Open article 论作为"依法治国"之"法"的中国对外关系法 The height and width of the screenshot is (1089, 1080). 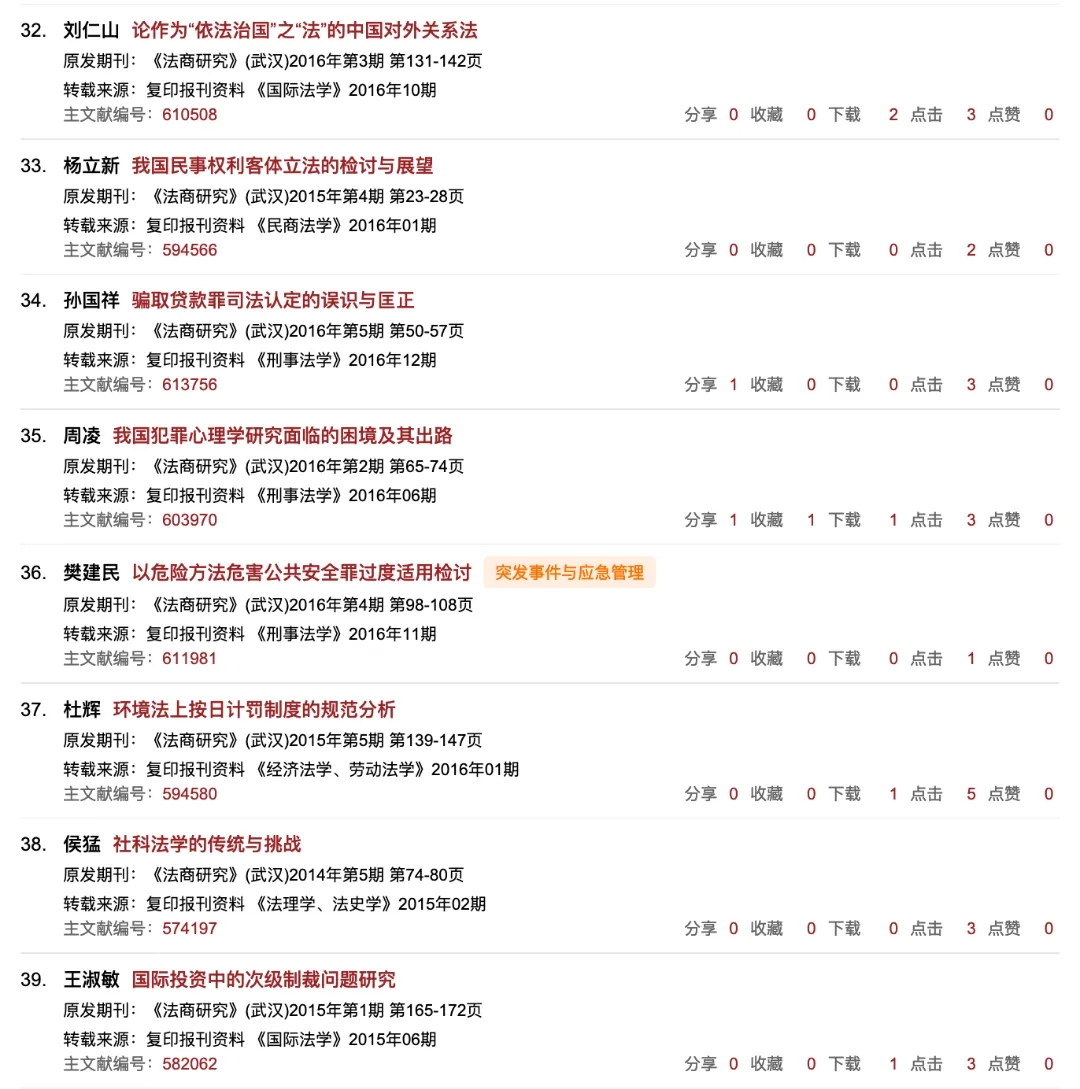coord(304,30)
